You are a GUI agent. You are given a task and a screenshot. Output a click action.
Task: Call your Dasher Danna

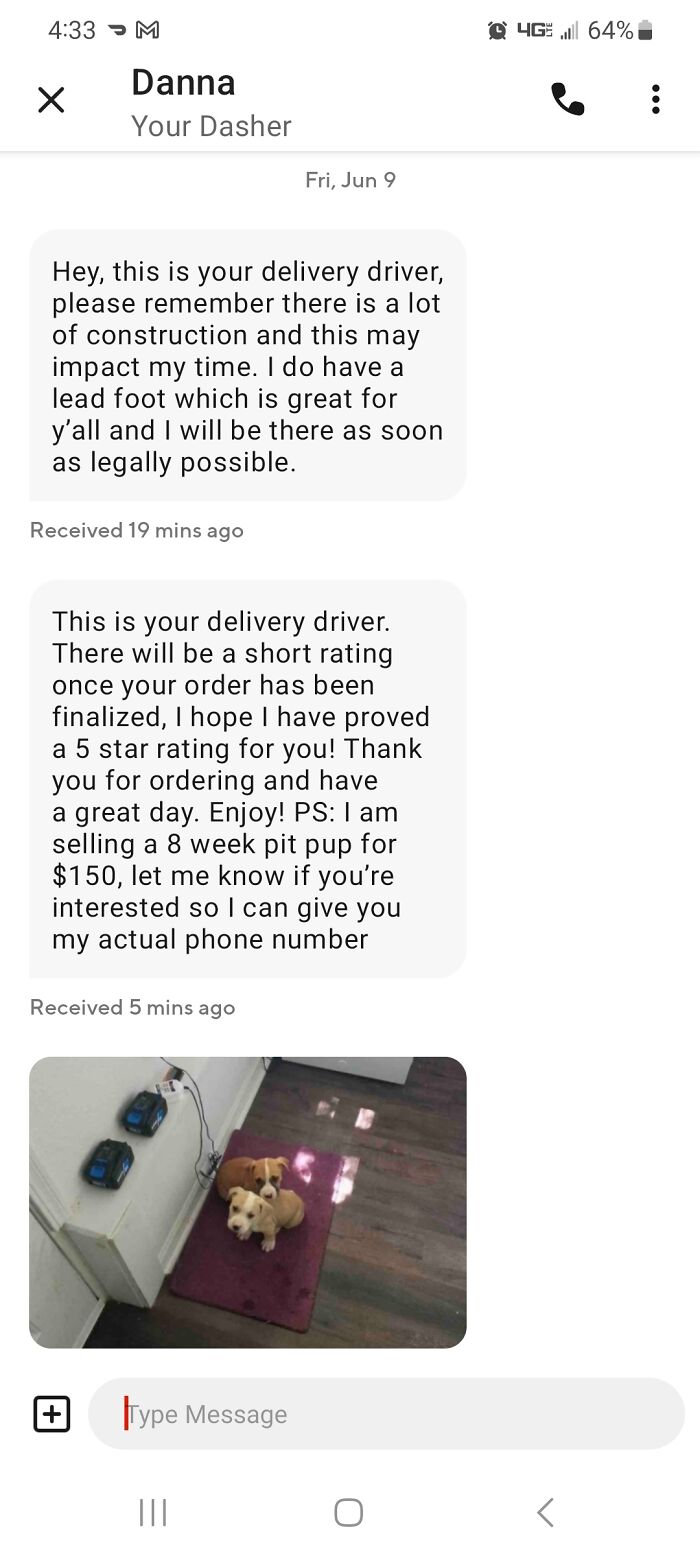[x=567, y=99]
